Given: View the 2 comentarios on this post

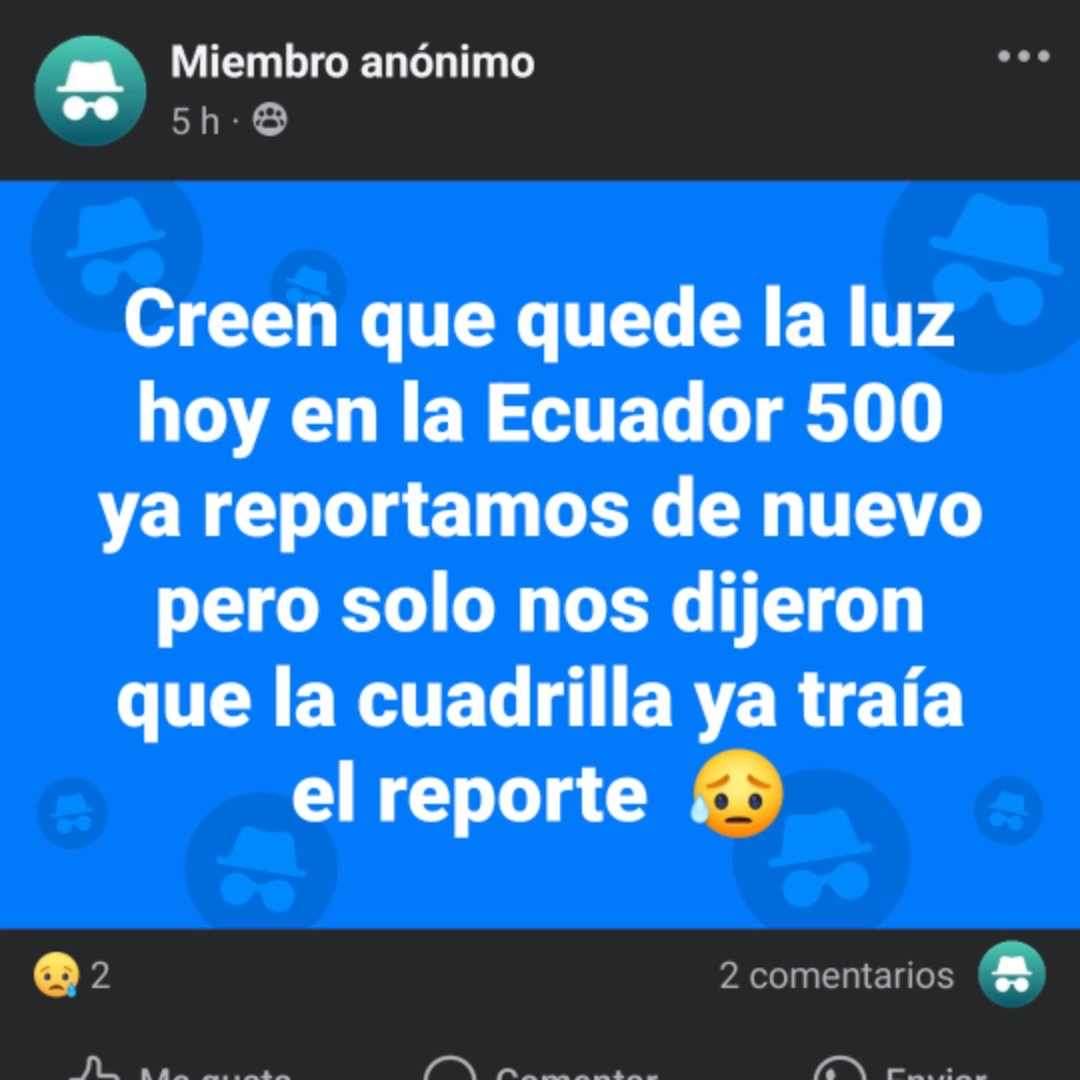Looking at the screenshot, I should [x=836, y=975].
